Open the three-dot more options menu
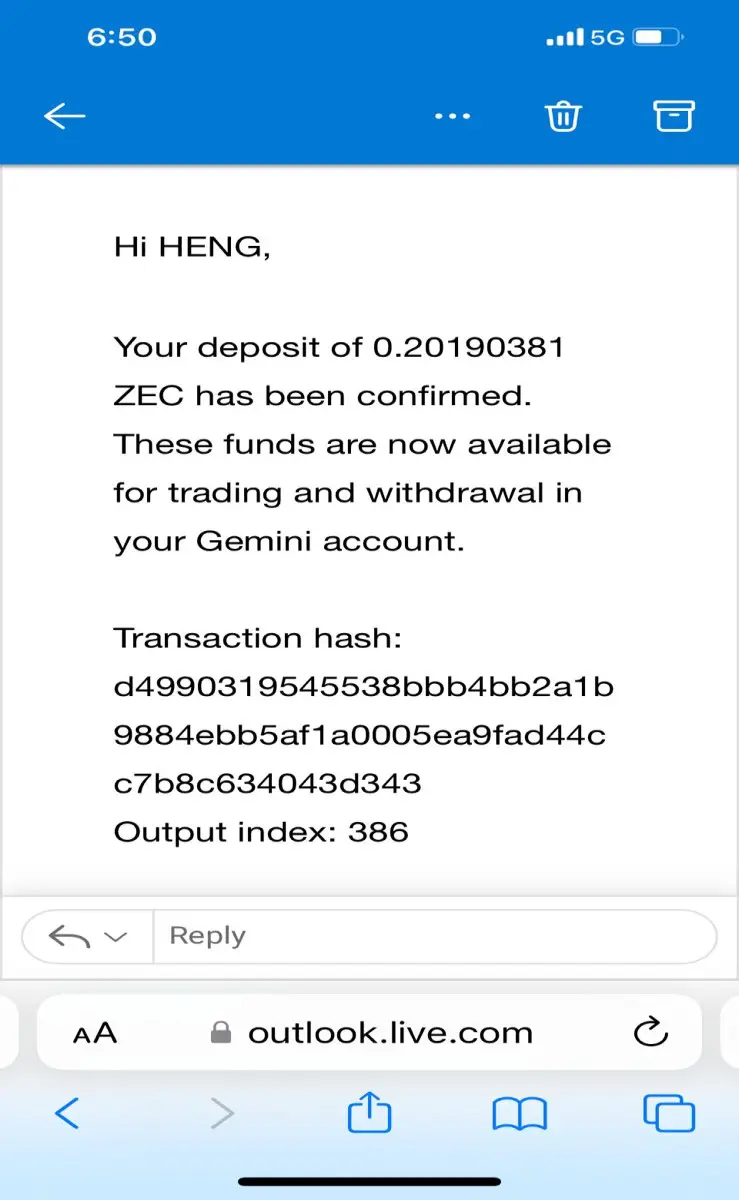Screen dimensions: 739x1200 tap(452, 116)
